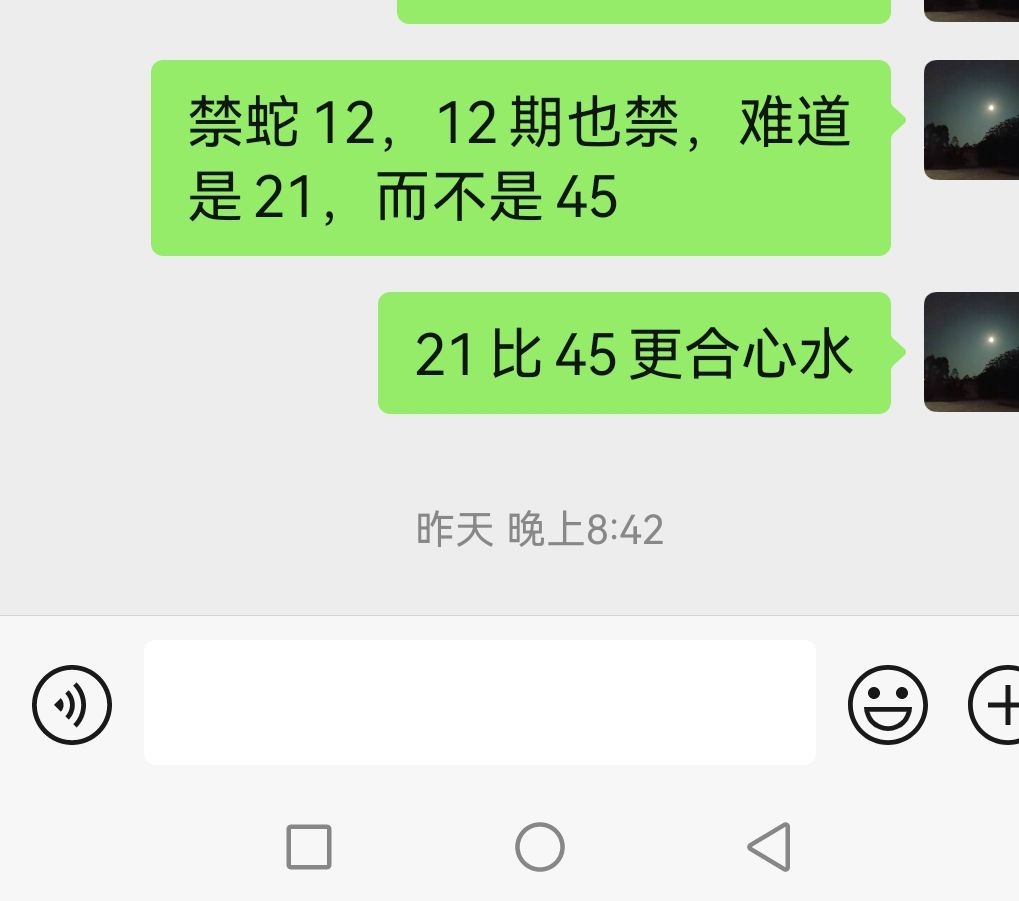Open the emoji sticker panel
The height and width of the screenshot is (901, 1019).
tap(887, 705)
